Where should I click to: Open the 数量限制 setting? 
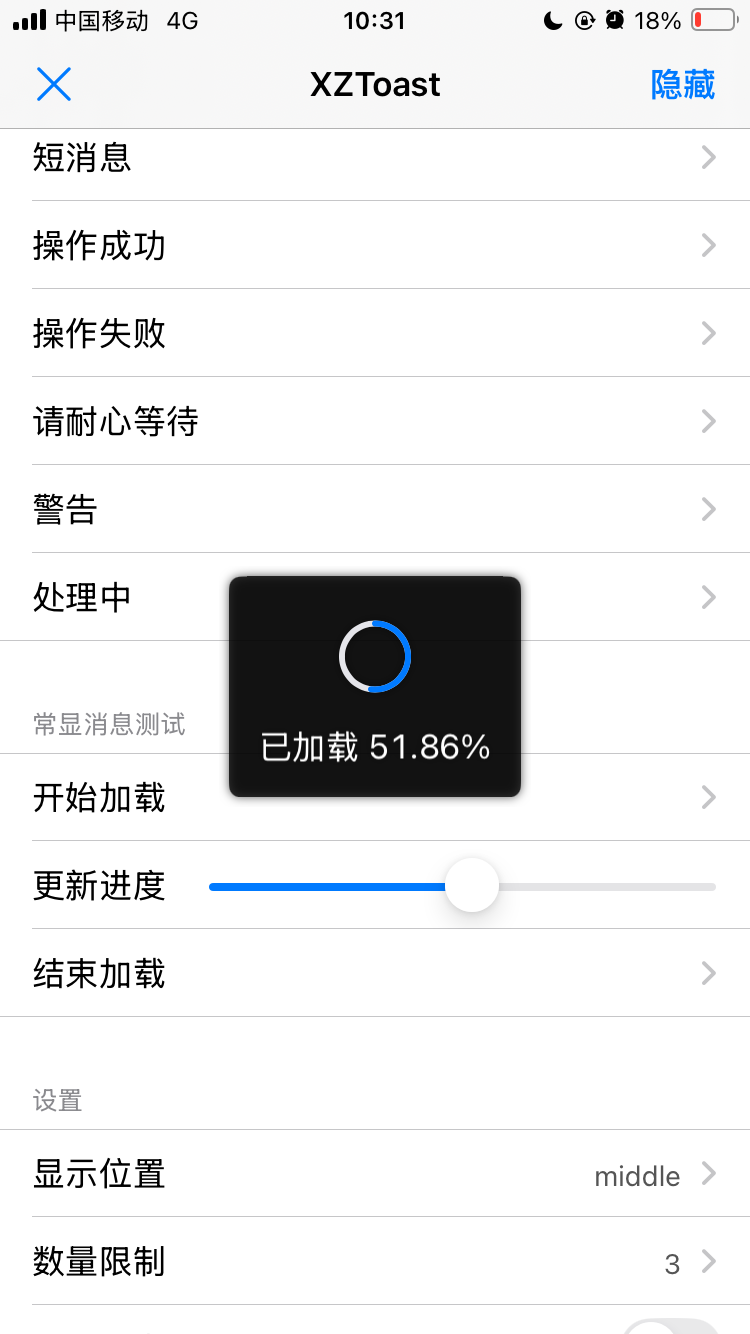375,1262
